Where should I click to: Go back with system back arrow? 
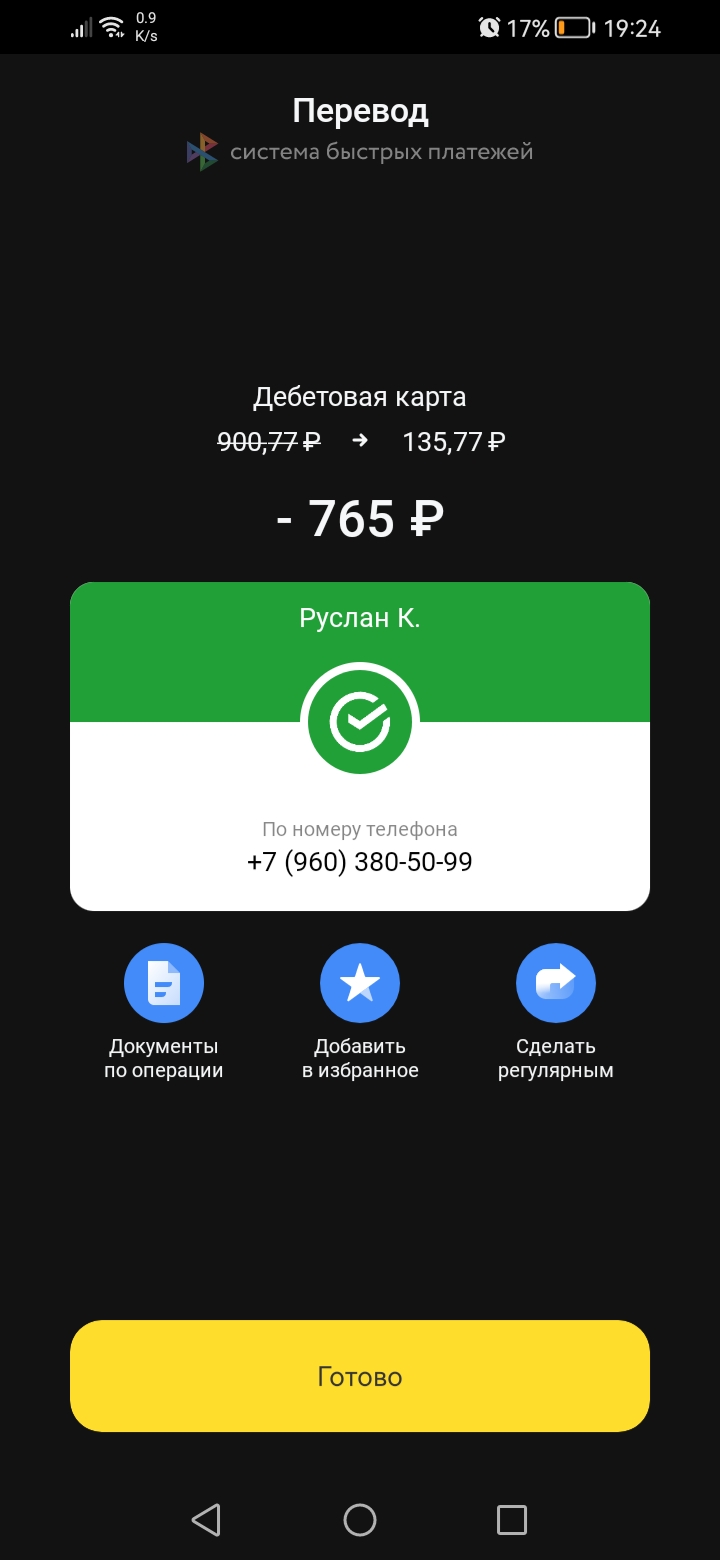tap(206, 1520)
